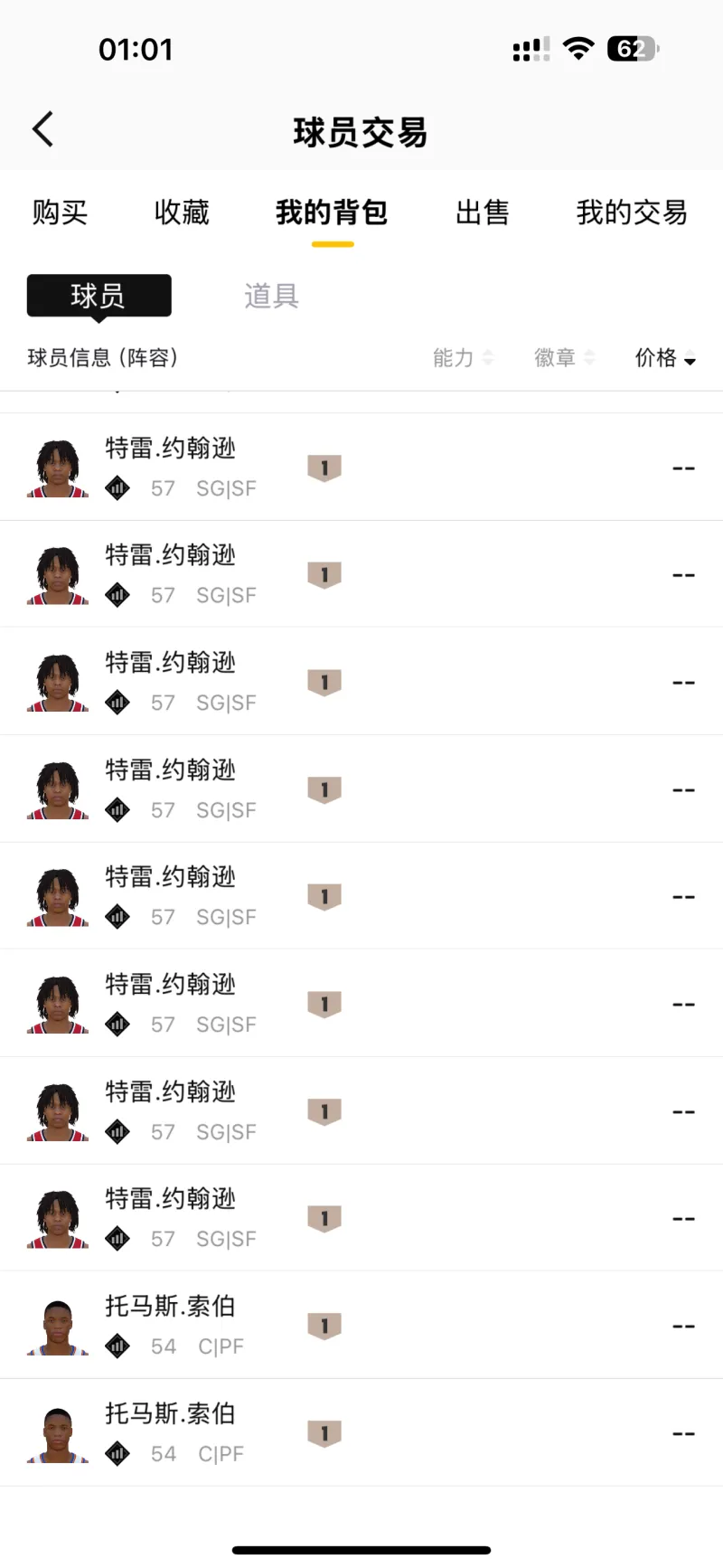Go back from 球员交易 page
This screenshot has height=1568, width=723.
click(x=43, y=129)
